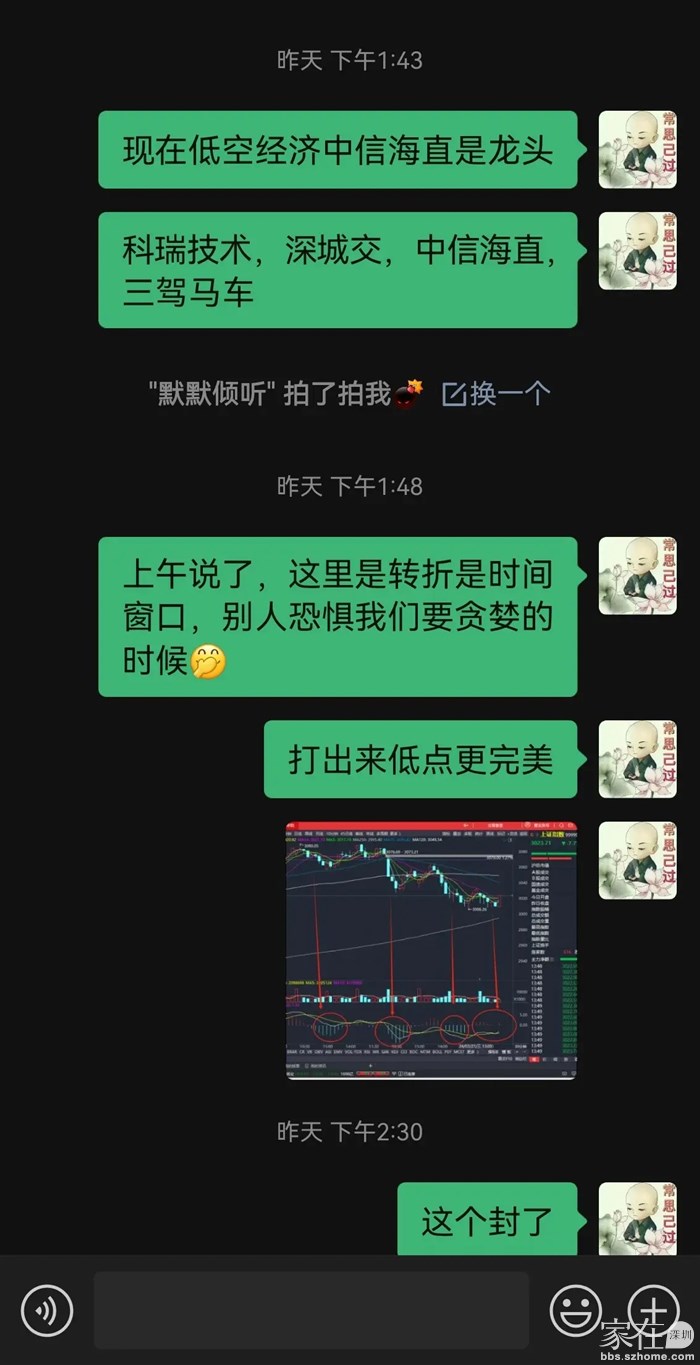The image size is (700, 1365).
Task: Open the stock chart image in chat
Action: [431, 950]
